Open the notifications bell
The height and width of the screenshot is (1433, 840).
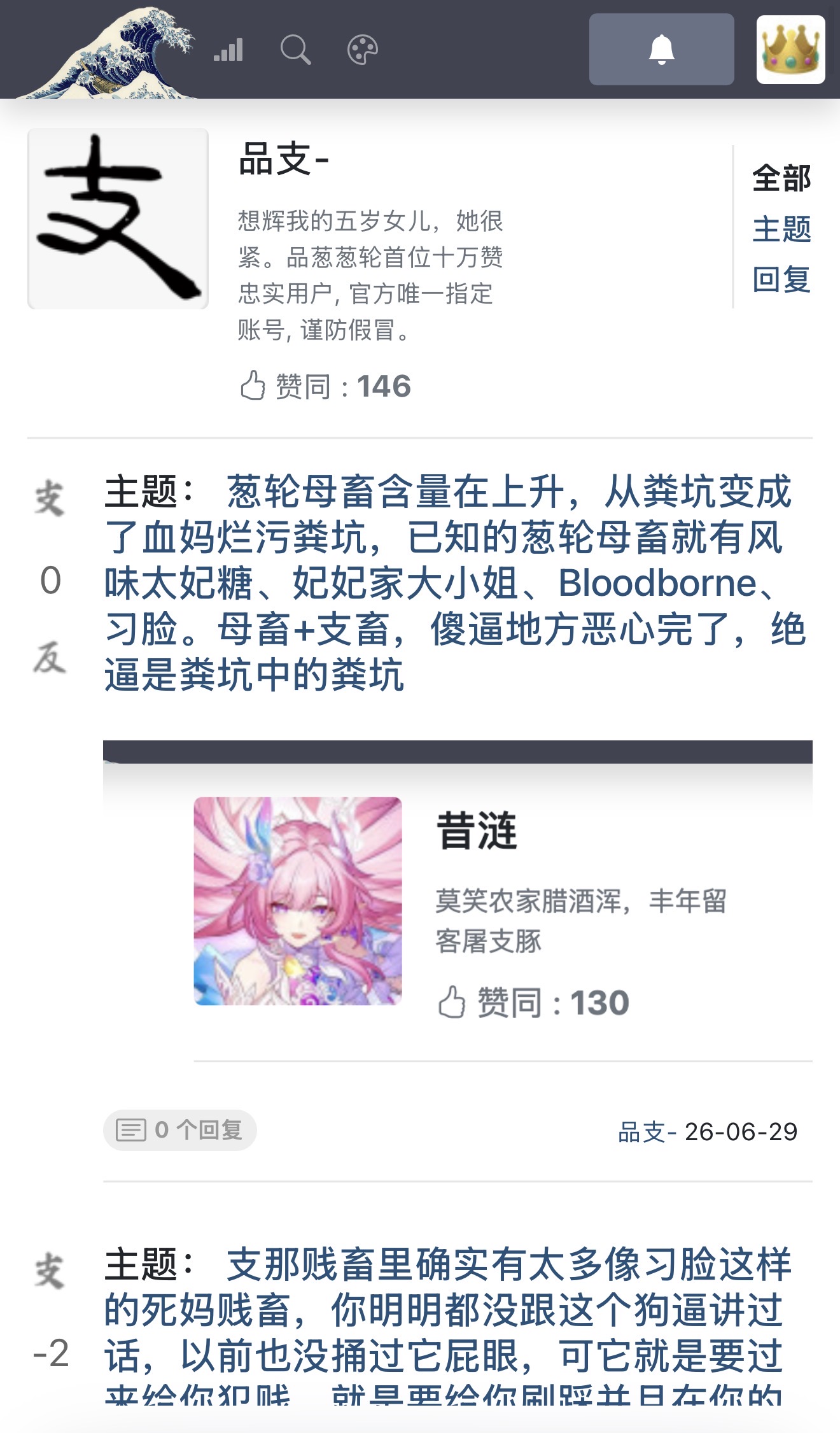click(x=662, y=50)
